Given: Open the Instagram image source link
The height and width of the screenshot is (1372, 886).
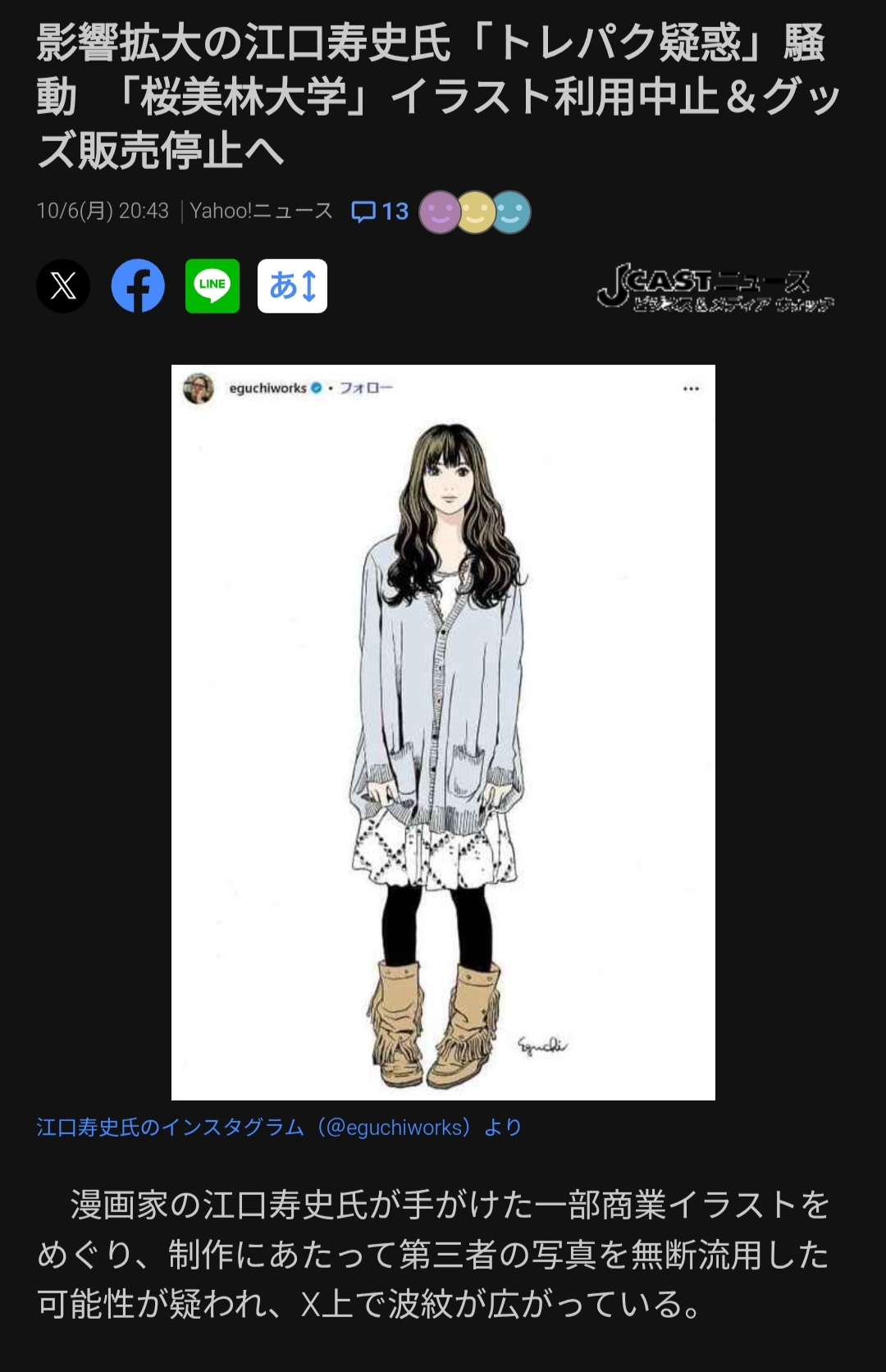Looking at the screenshot, I should coord(279,1128).
